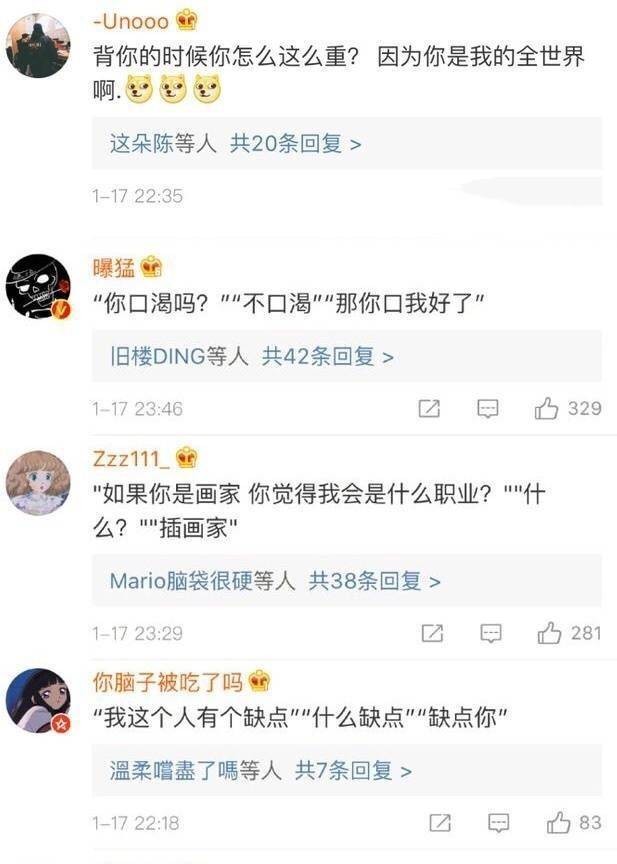Comment on 你脑子被吃了吗's reply

pos(498,823)
